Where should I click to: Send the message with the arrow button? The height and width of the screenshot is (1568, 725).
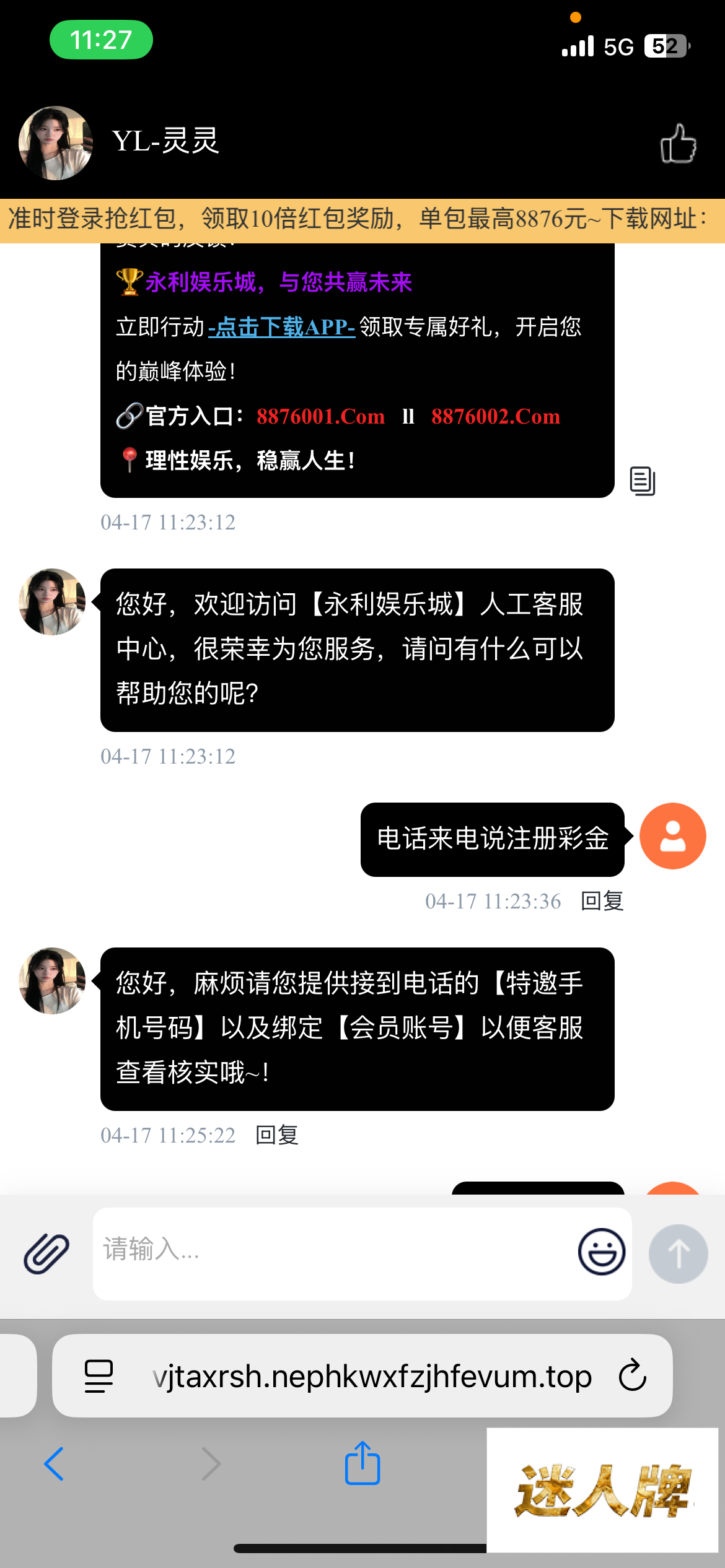click(678, 1253)
